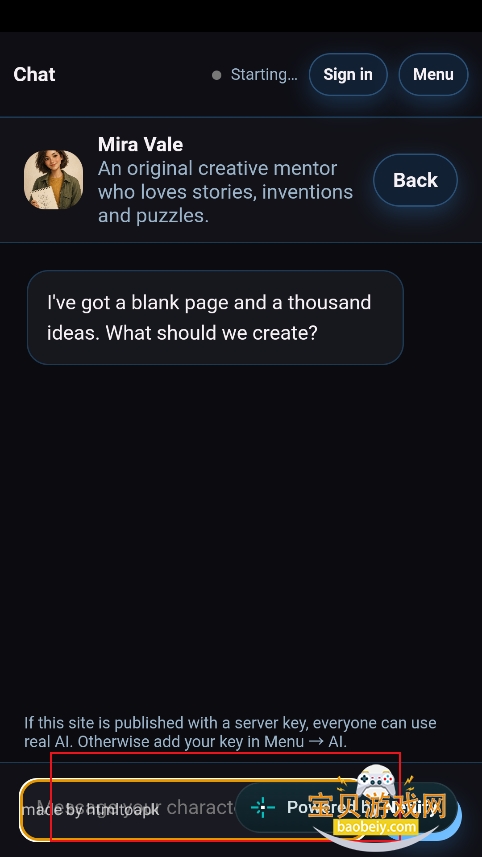Open the Powered by Netlify badge
The width and height of the screenshot is (482, 857).
pos(346,808)
